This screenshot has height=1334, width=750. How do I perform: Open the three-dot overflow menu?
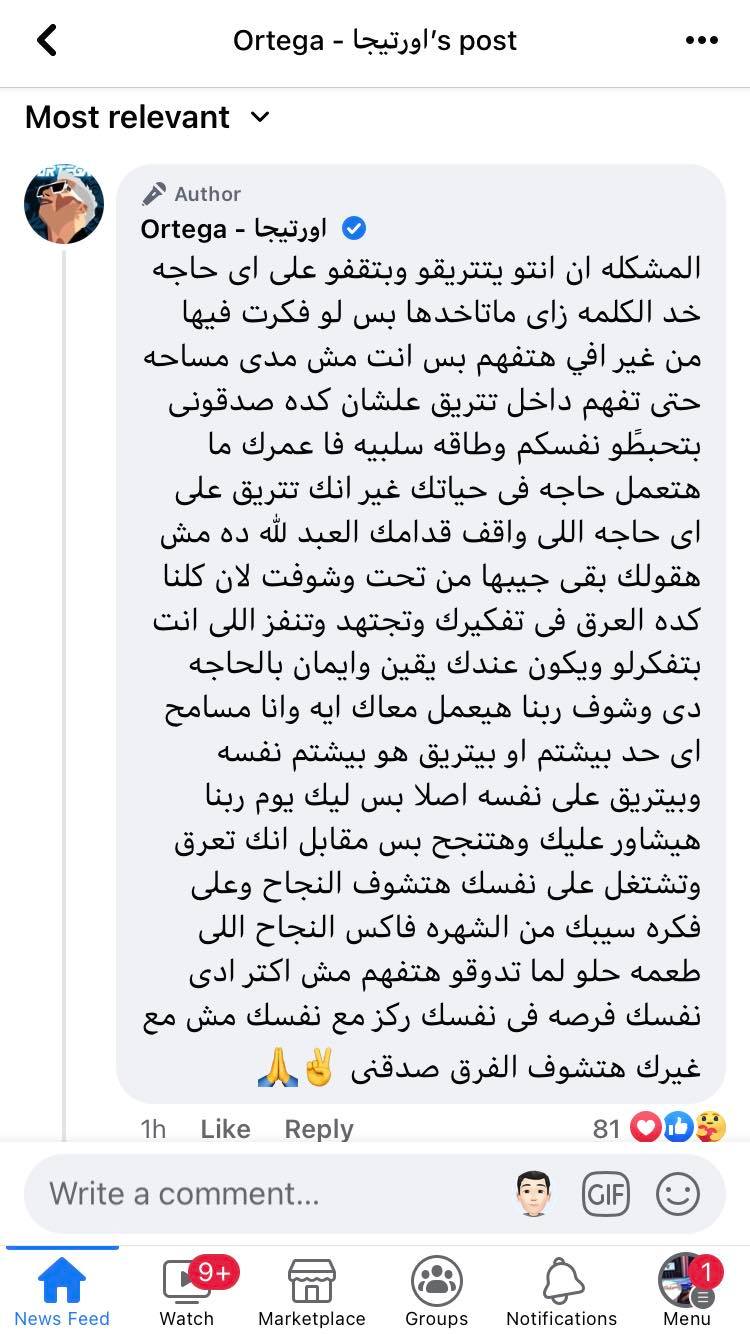click(x=702, y=41)
